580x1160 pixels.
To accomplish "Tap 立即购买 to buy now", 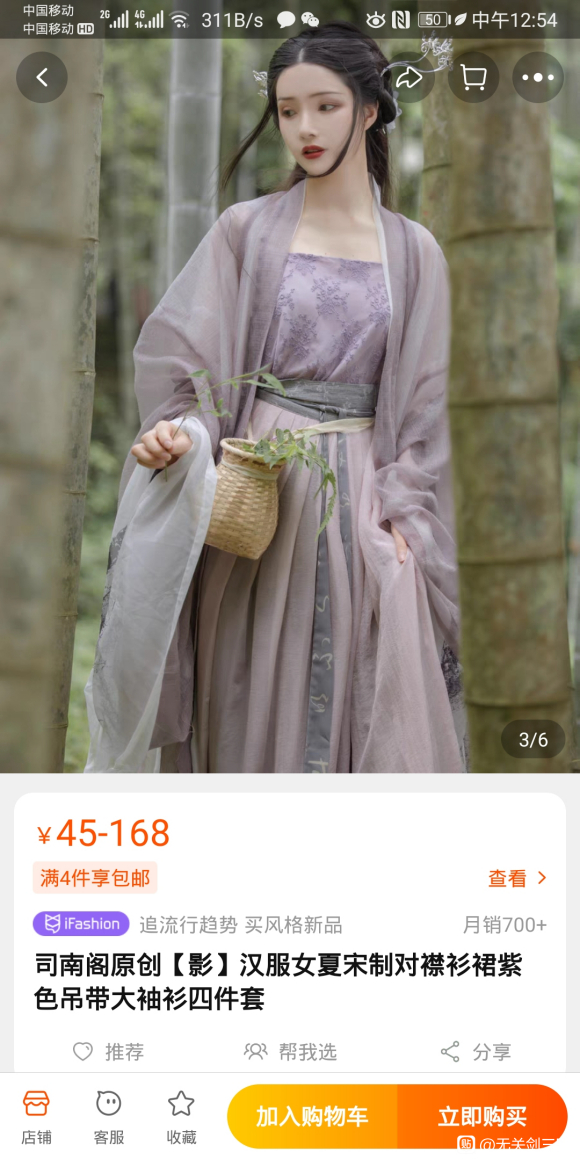I will 482,1116.
